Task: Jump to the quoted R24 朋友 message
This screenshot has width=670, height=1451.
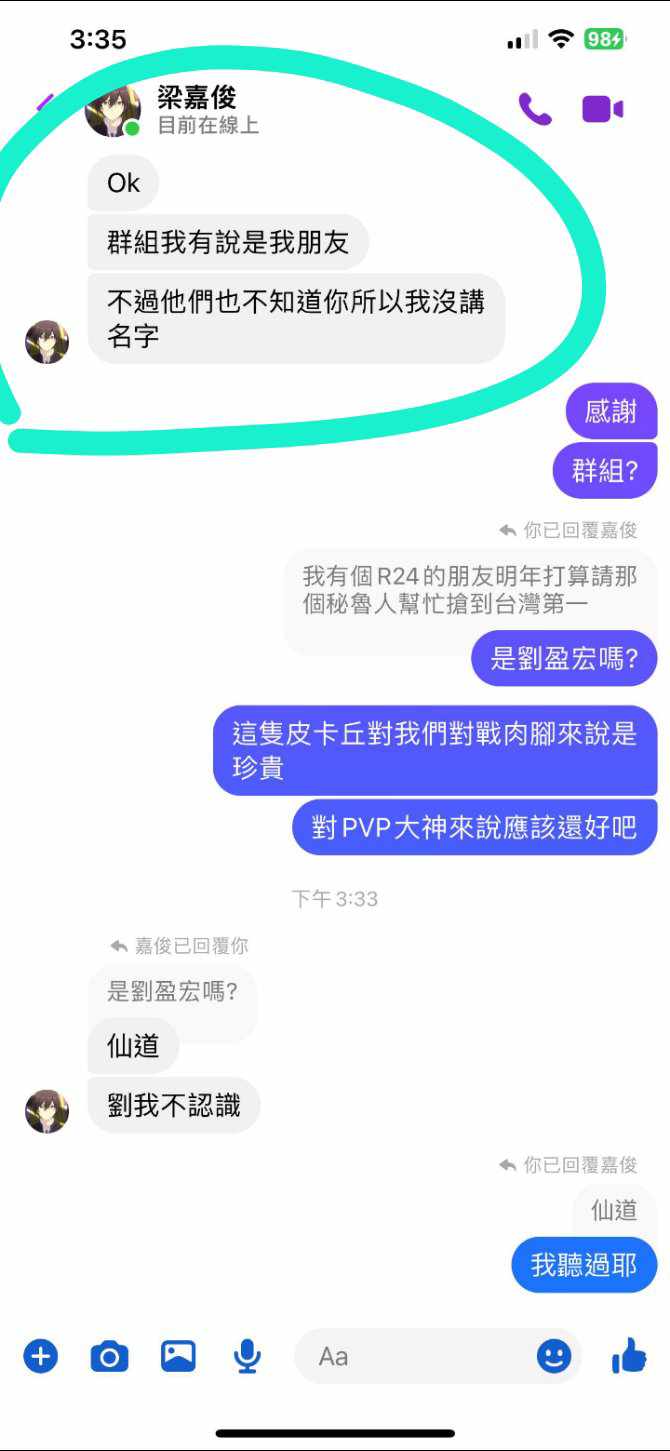Action: [x=470, y=590]
